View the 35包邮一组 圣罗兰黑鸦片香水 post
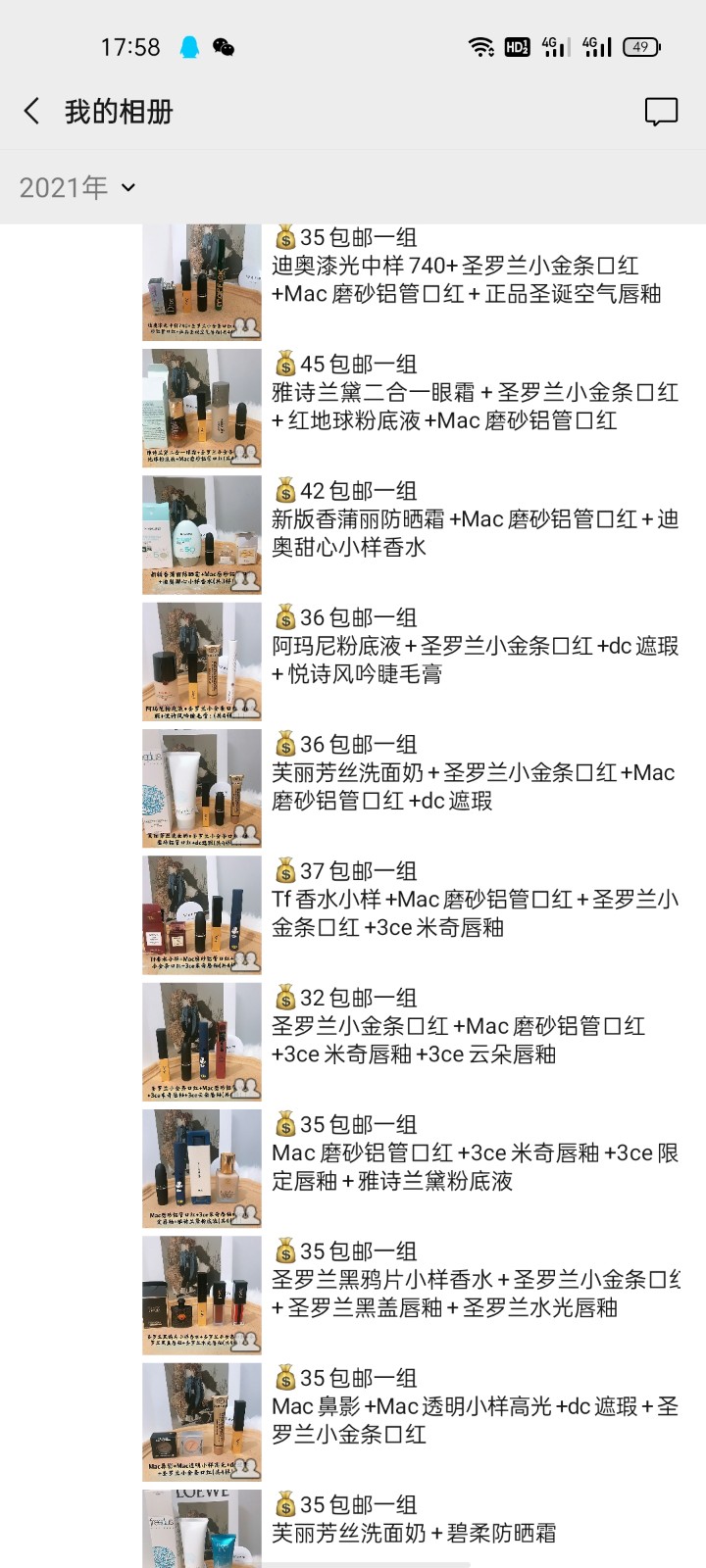This screenshot has height=1568, width=706. click(412, 1295)
